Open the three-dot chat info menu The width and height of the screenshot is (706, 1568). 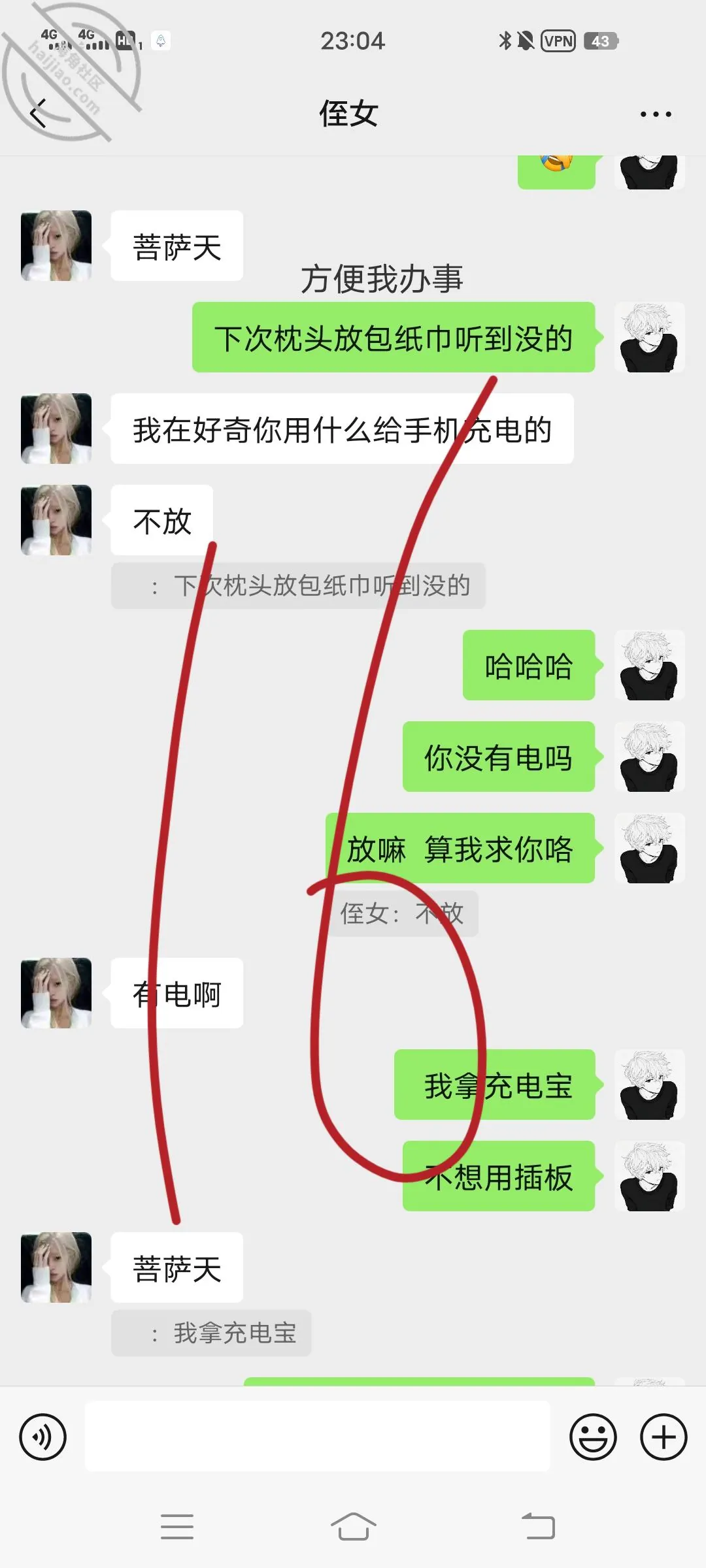click(656, 114)
